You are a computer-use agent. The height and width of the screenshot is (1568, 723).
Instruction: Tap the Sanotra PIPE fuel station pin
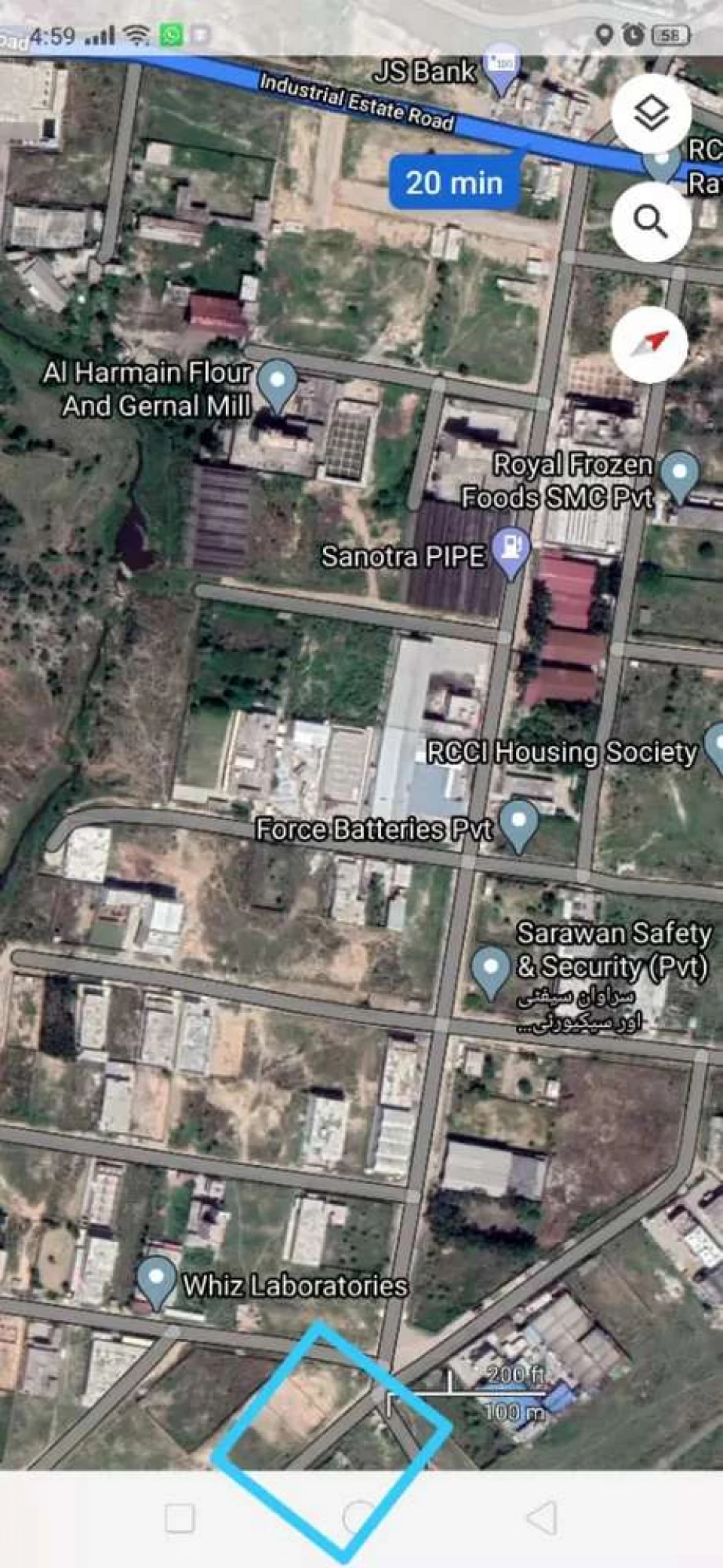point(511,552)
